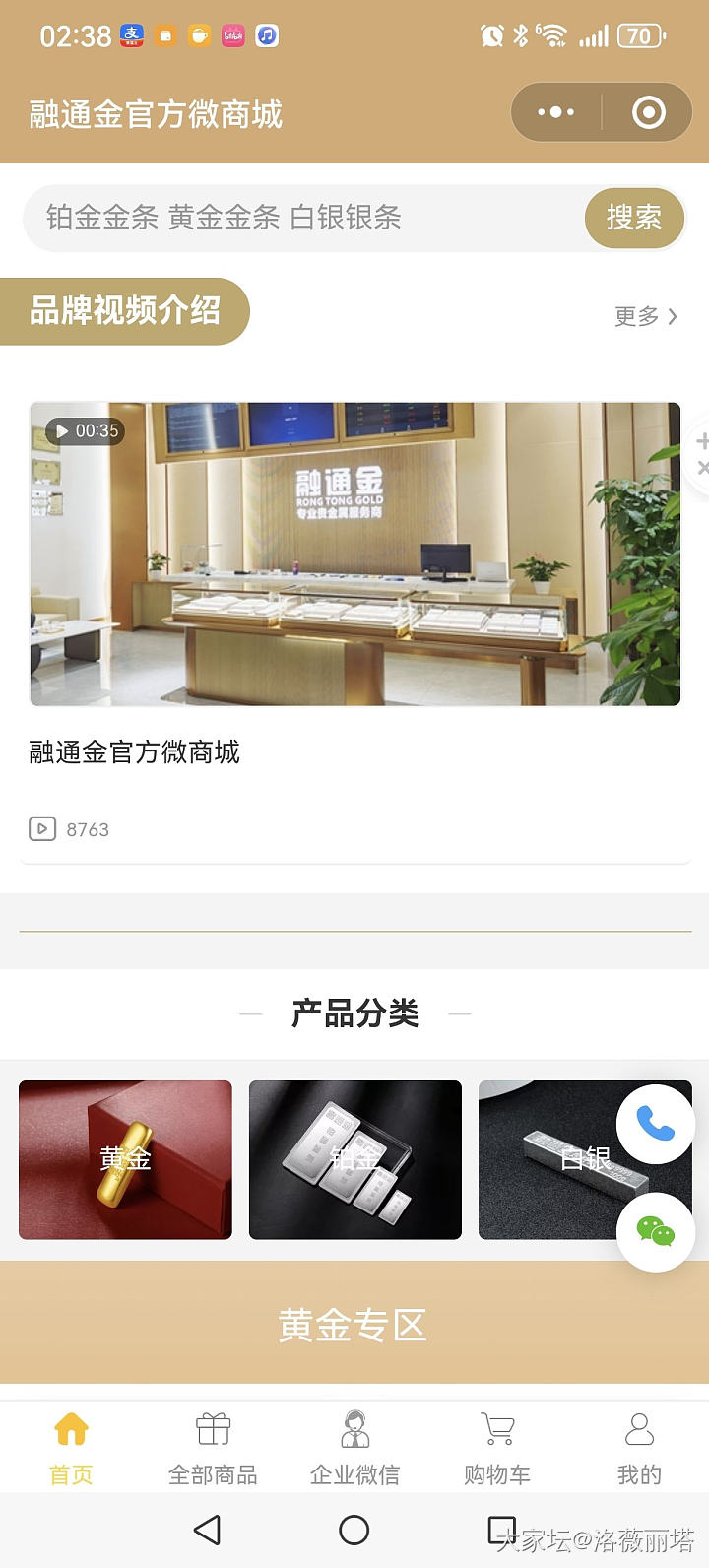The image size is (709, 1568).
Task: Tap the system home button
Action: pyautogui.click(x=354, y=1530)
